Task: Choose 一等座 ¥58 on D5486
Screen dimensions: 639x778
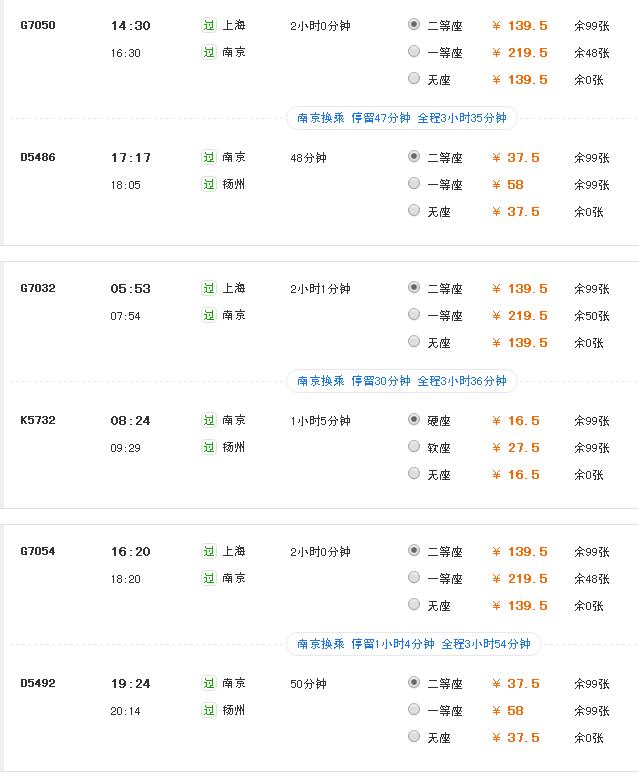Action: pyautogui.click(x=414, y=183)
